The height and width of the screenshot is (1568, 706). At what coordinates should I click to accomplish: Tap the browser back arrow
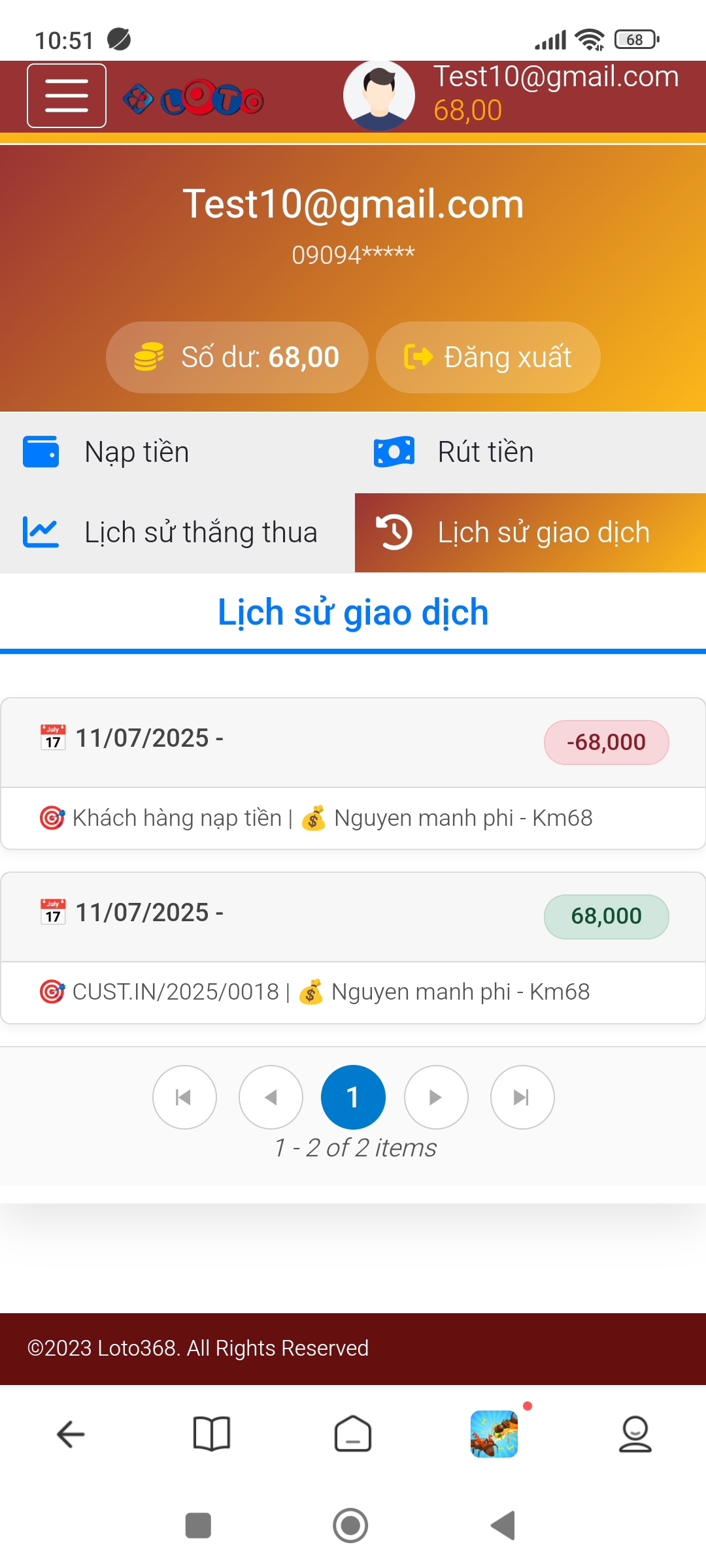[x=71, y=1434]
